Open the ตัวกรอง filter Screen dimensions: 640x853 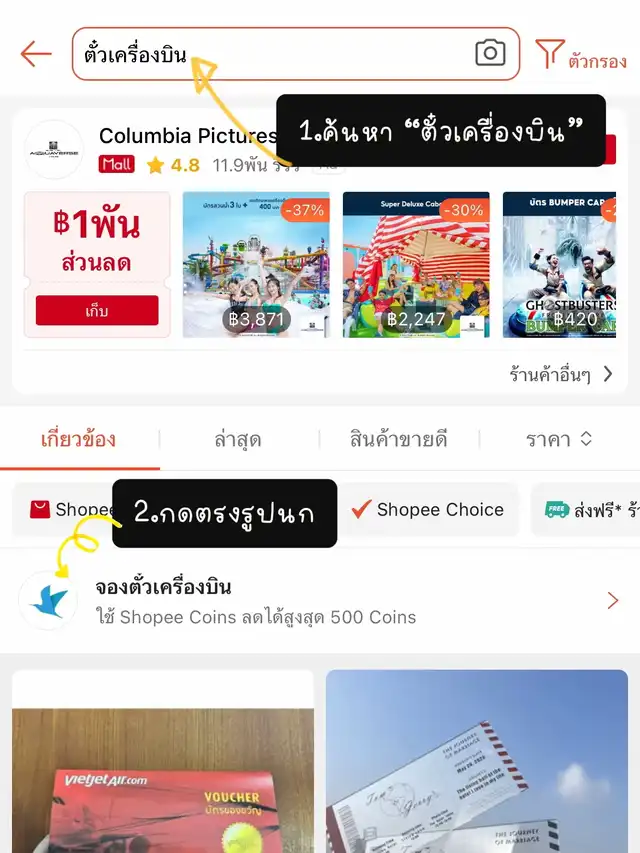(x=582, y=55)
